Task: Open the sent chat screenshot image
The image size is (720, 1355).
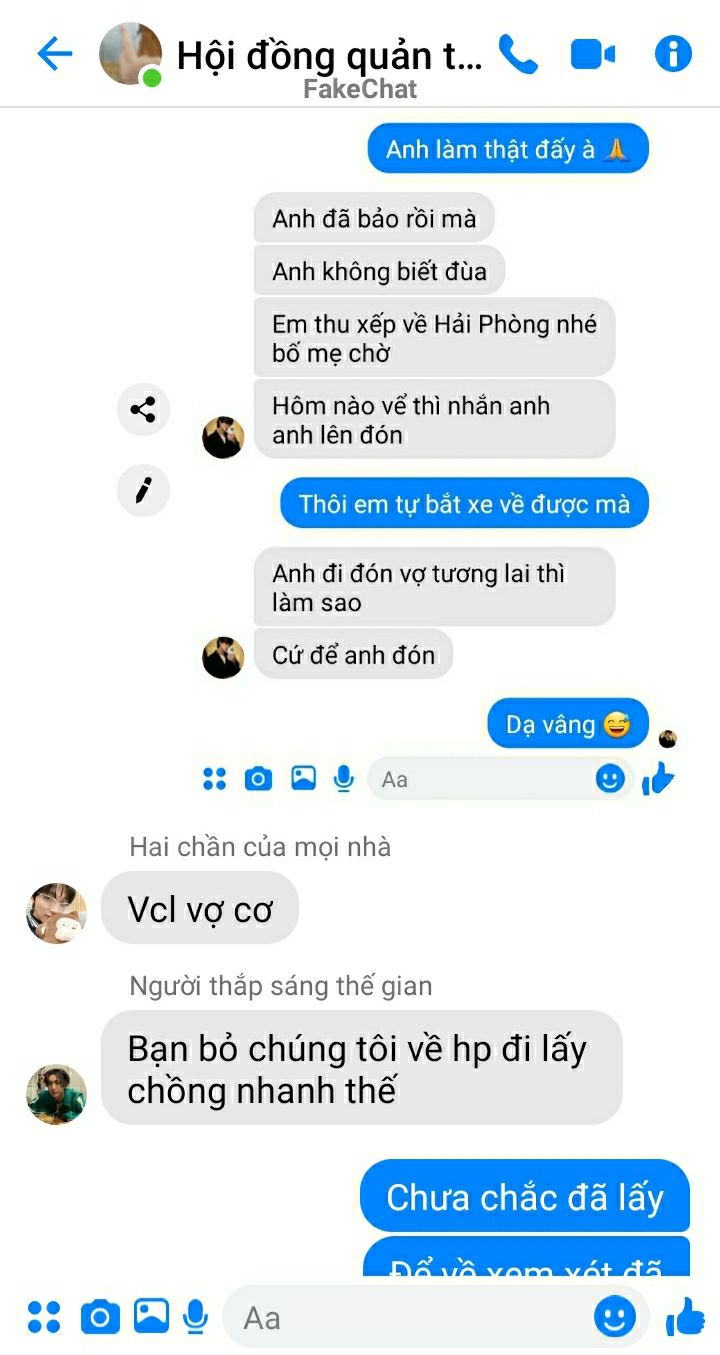Action: pyautogui.click(x=440, y=455)
